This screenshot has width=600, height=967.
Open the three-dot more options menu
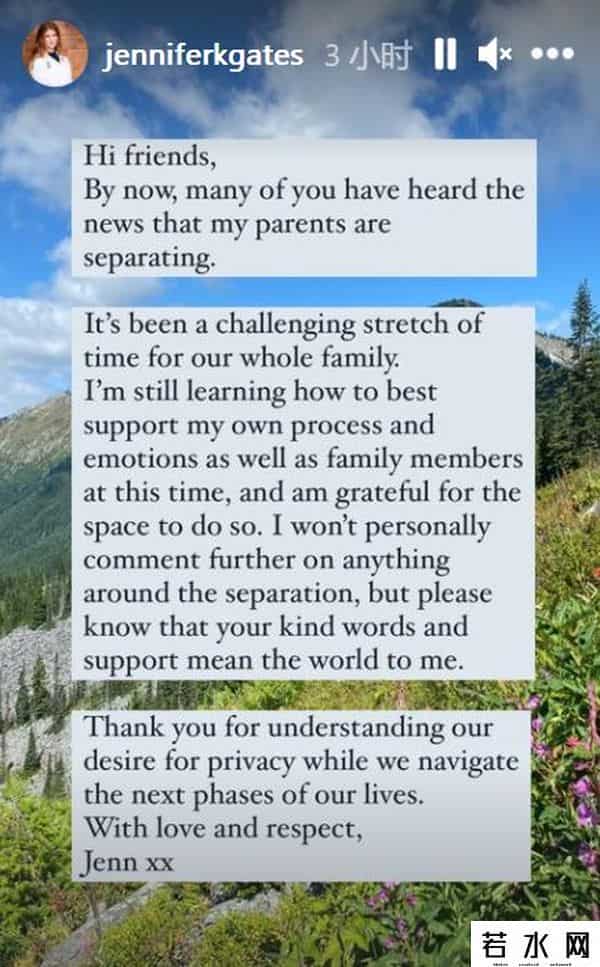(x=552, y=55)
